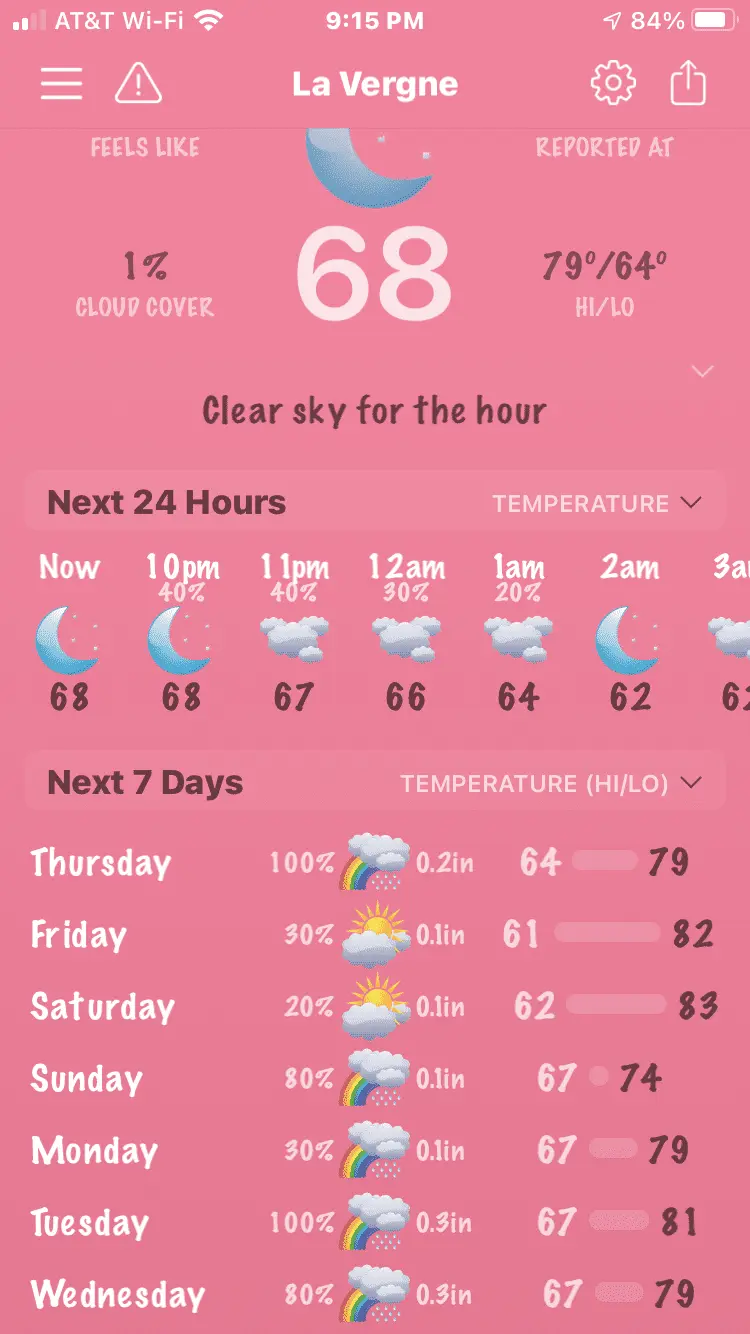The height and width of the screenshot is (1334, 750).
Task: Change the Next 24 Hours temperature dropdown
Action: (x=597, y=503)
